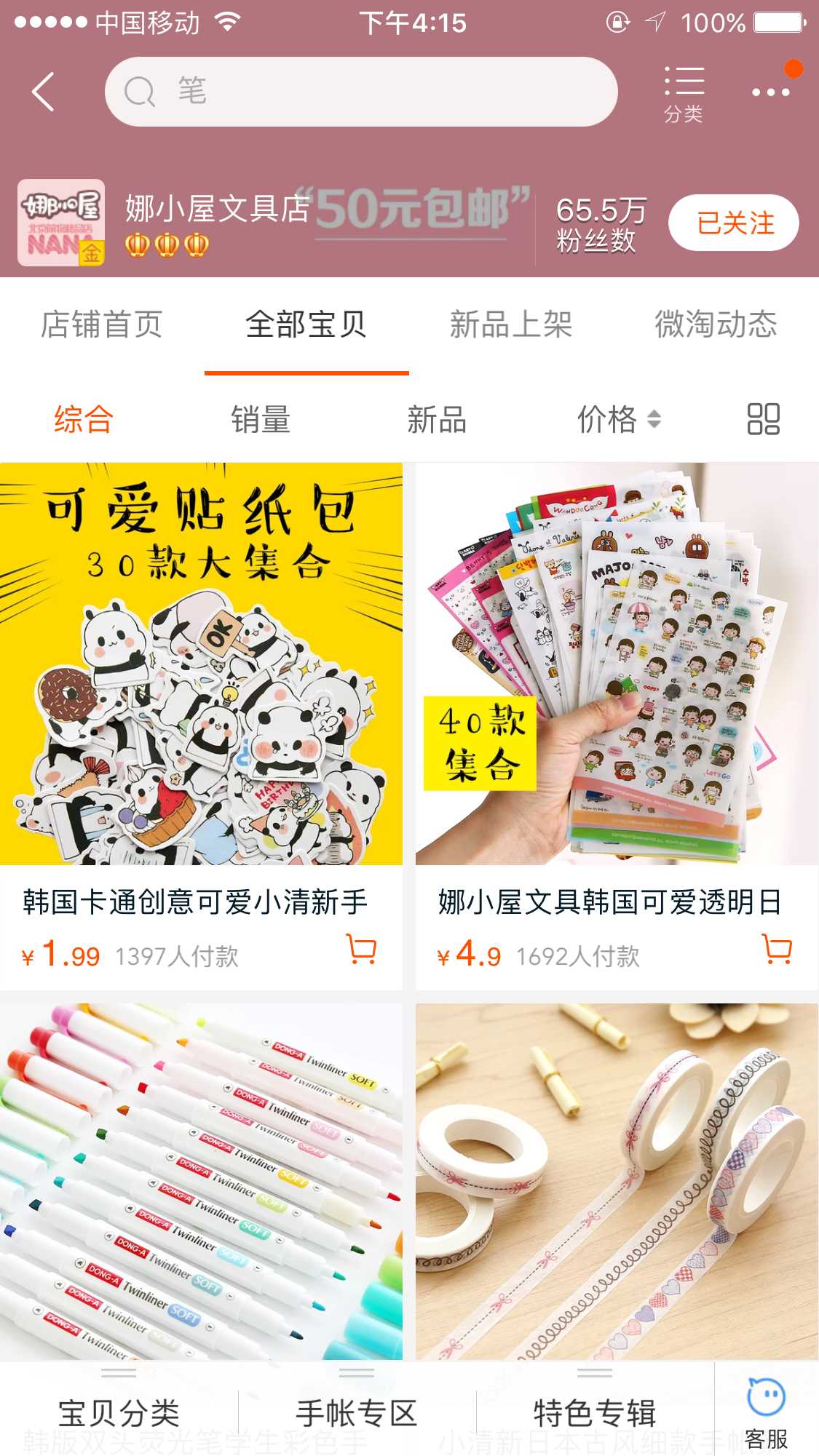
Task: Add the ¥1.99 sticker pack to cart
Action: pos(362,949)
